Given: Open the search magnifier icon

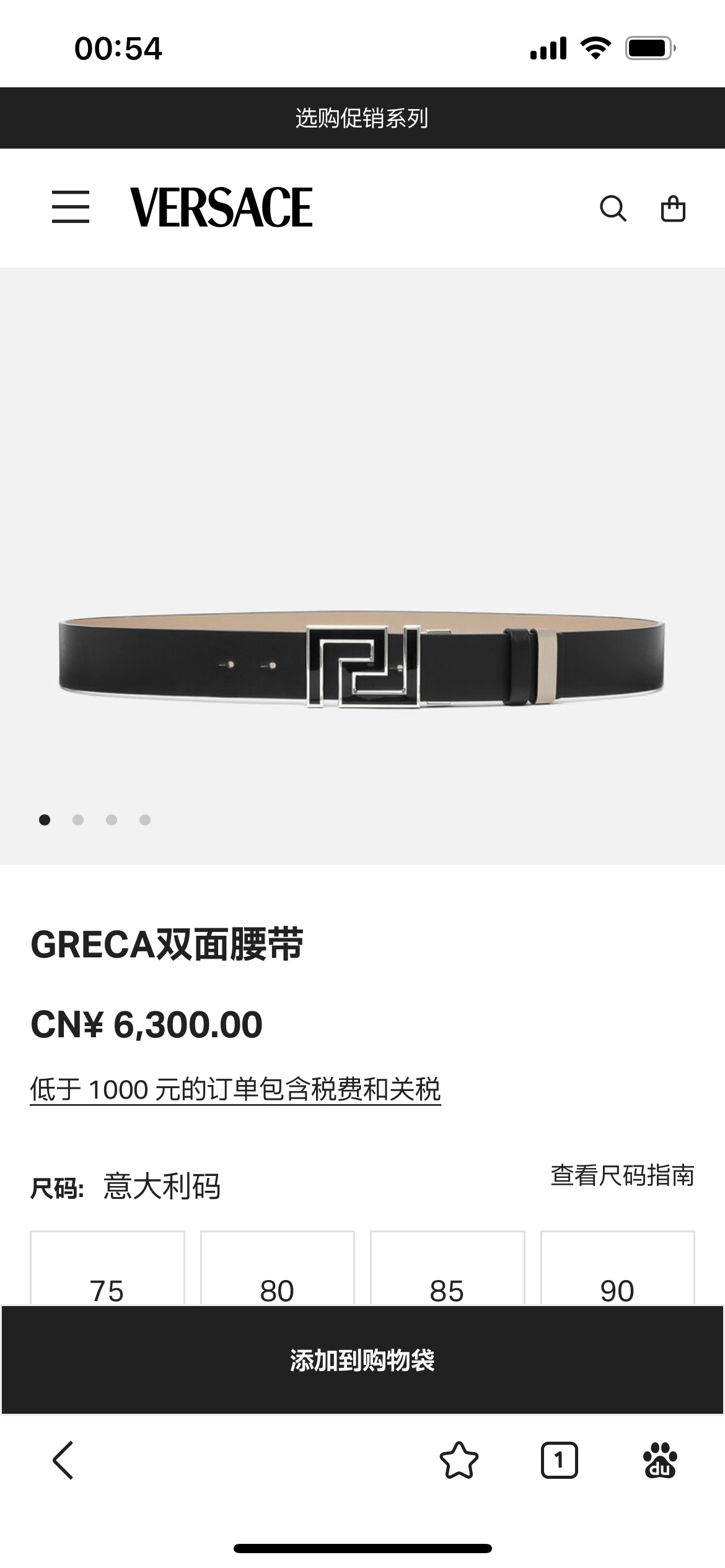Looking at the screenshot, I should click(x=613, y=209).
